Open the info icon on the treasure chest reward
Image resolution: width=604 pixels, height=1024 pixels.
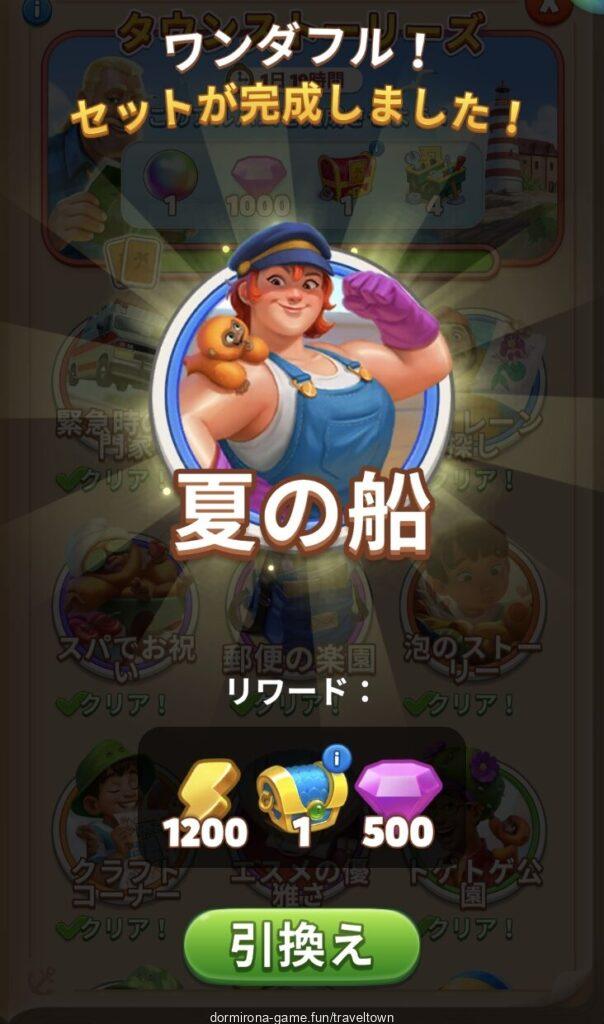click(x=337, y=759)
